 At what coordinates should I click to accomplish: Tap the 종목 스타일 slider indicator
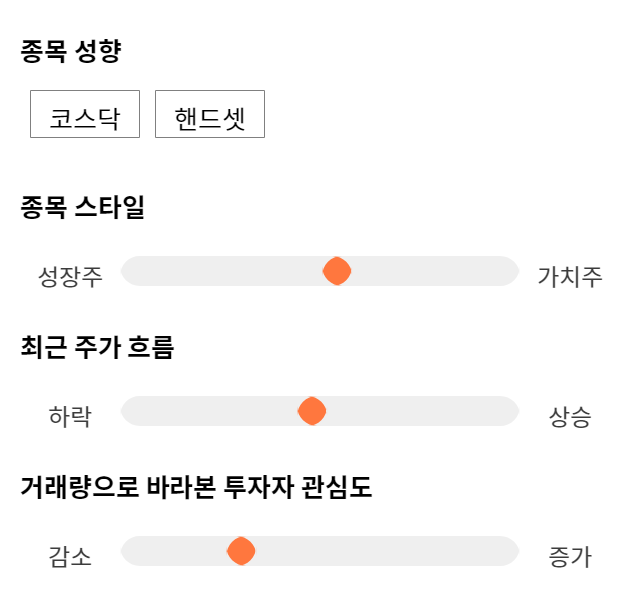pos(337,271)
